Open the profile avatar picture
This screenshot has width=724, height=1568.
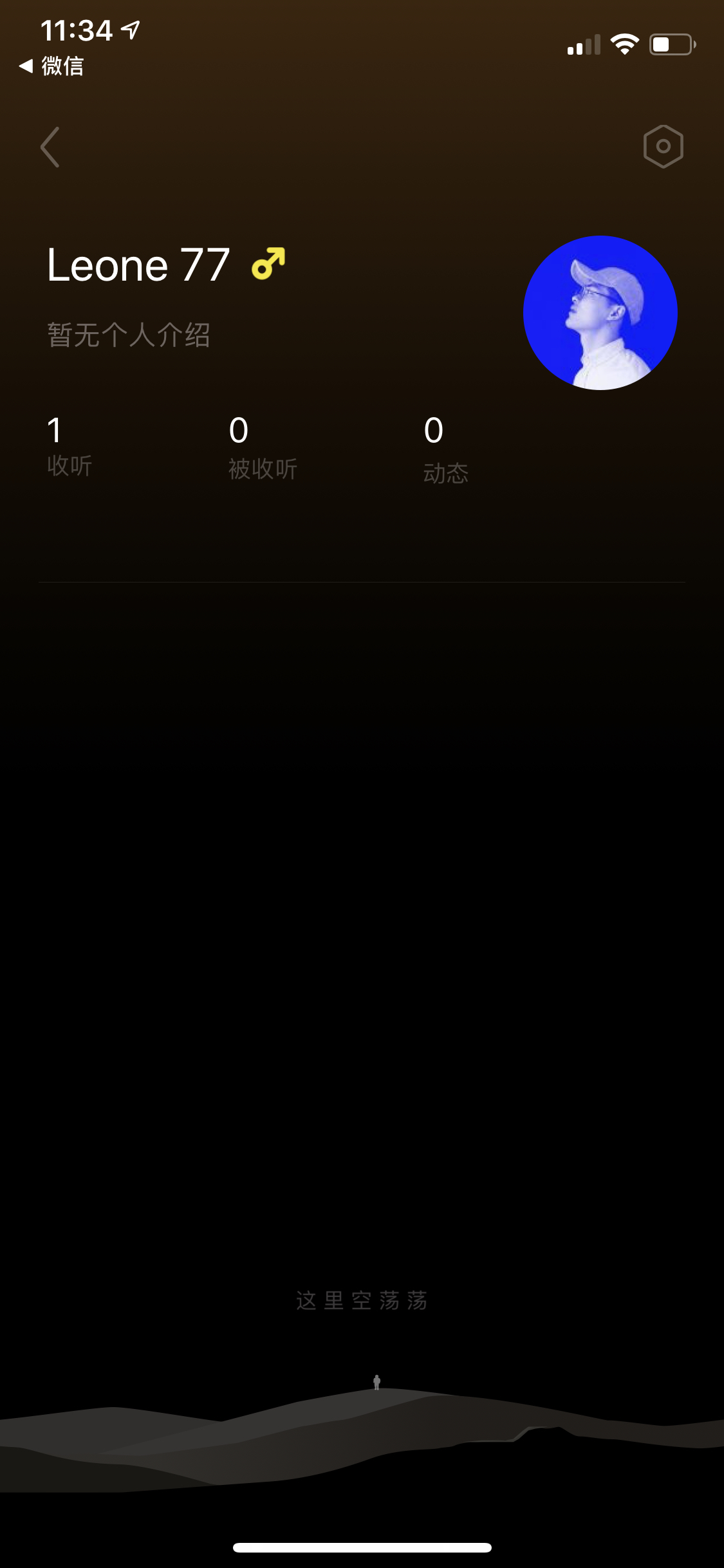(600, 313)
